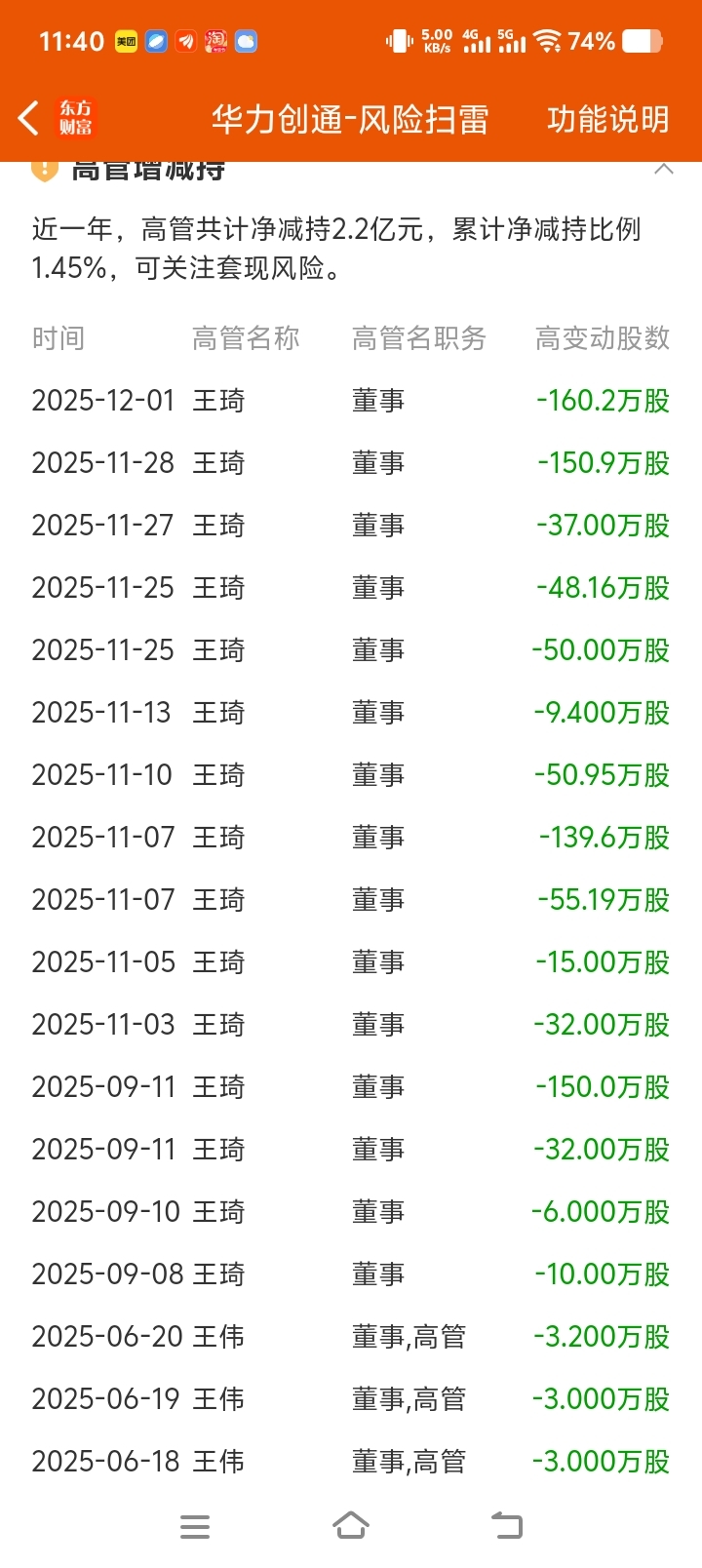The image size is (702, 1568).
Task: Go back using the header arrow
Action: pos(29,119)
